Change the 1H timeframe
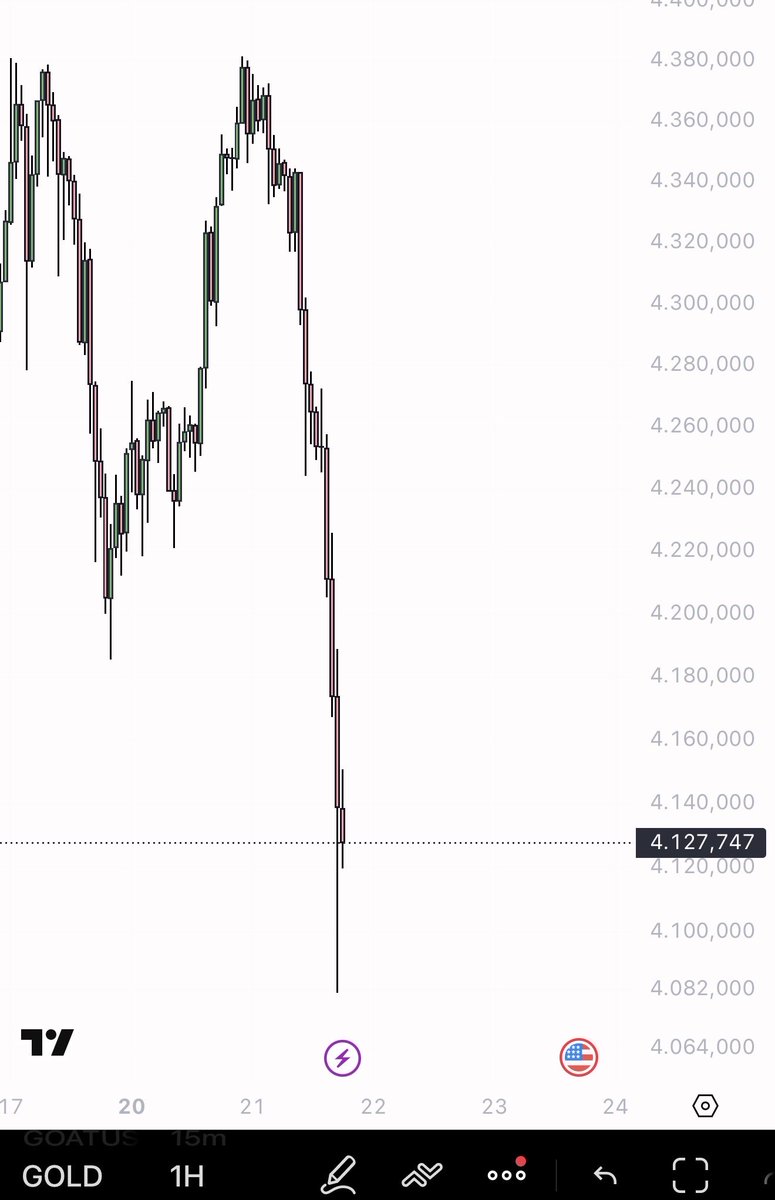 click(x=188, y=1175)
